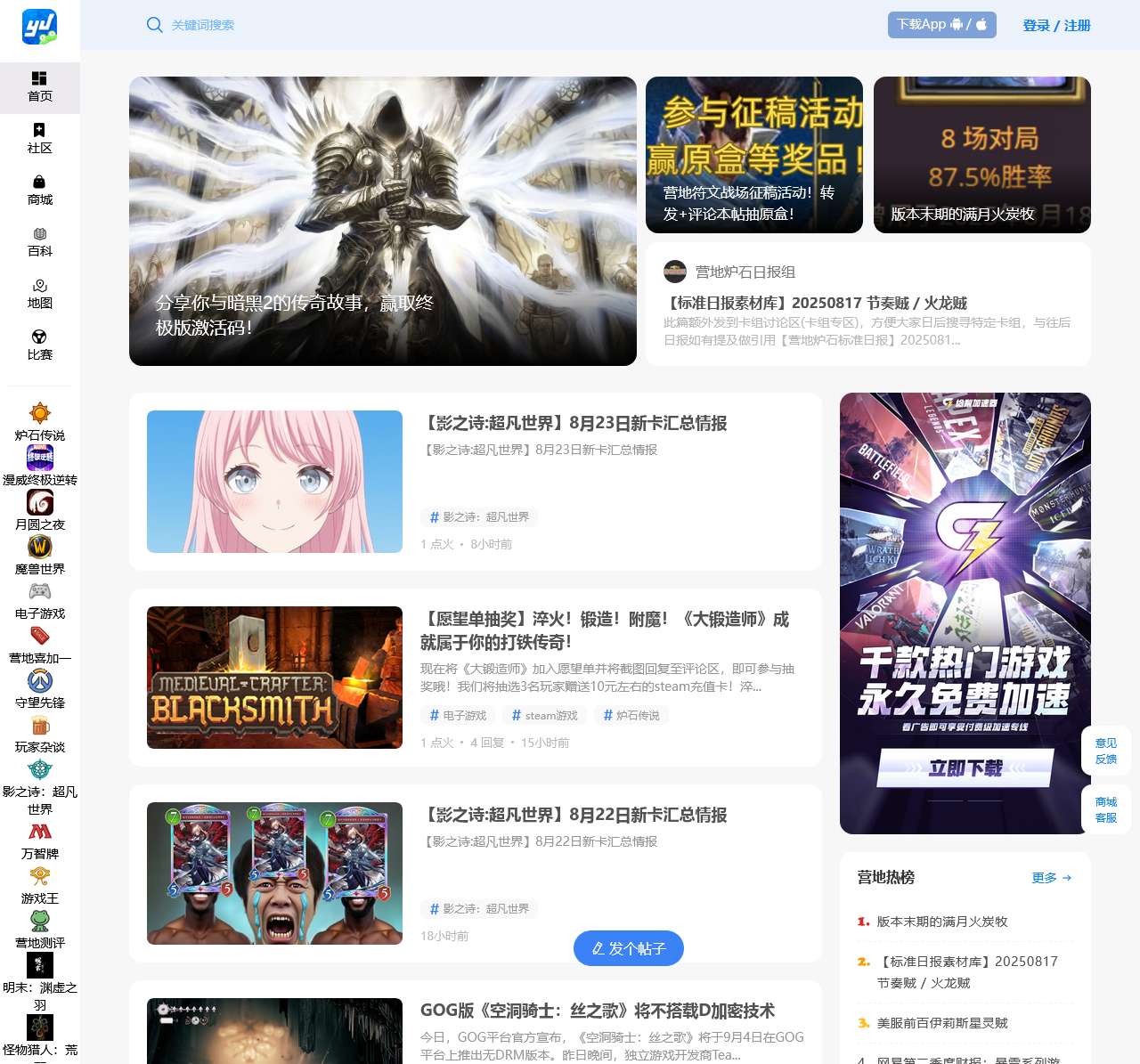
Task: Tap the 下载App button
Action: [x=941, y=25]
